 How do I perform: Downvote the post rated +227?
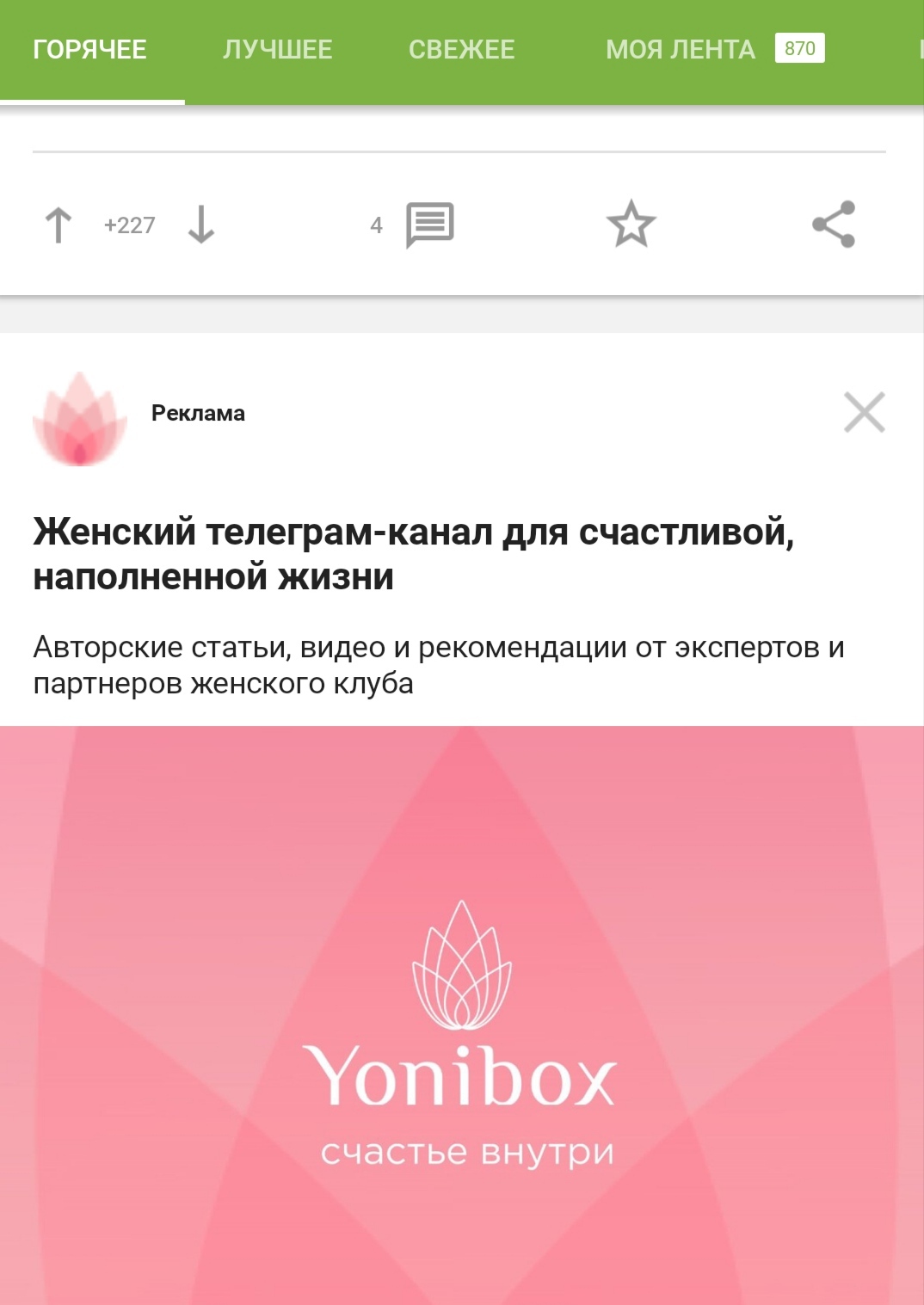point(201,225)
